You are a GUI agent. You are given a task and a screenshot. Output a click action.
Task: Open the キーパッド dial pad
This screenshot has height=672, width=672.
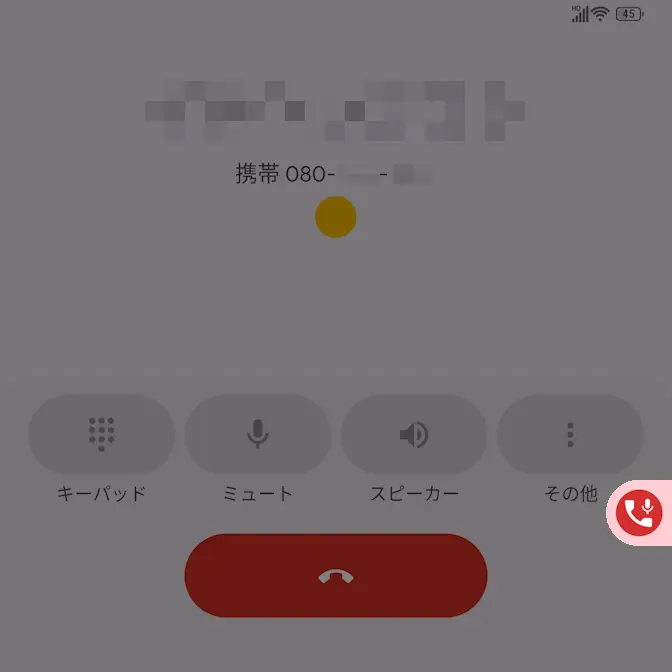pyautogui.click(x=101, y=434)
